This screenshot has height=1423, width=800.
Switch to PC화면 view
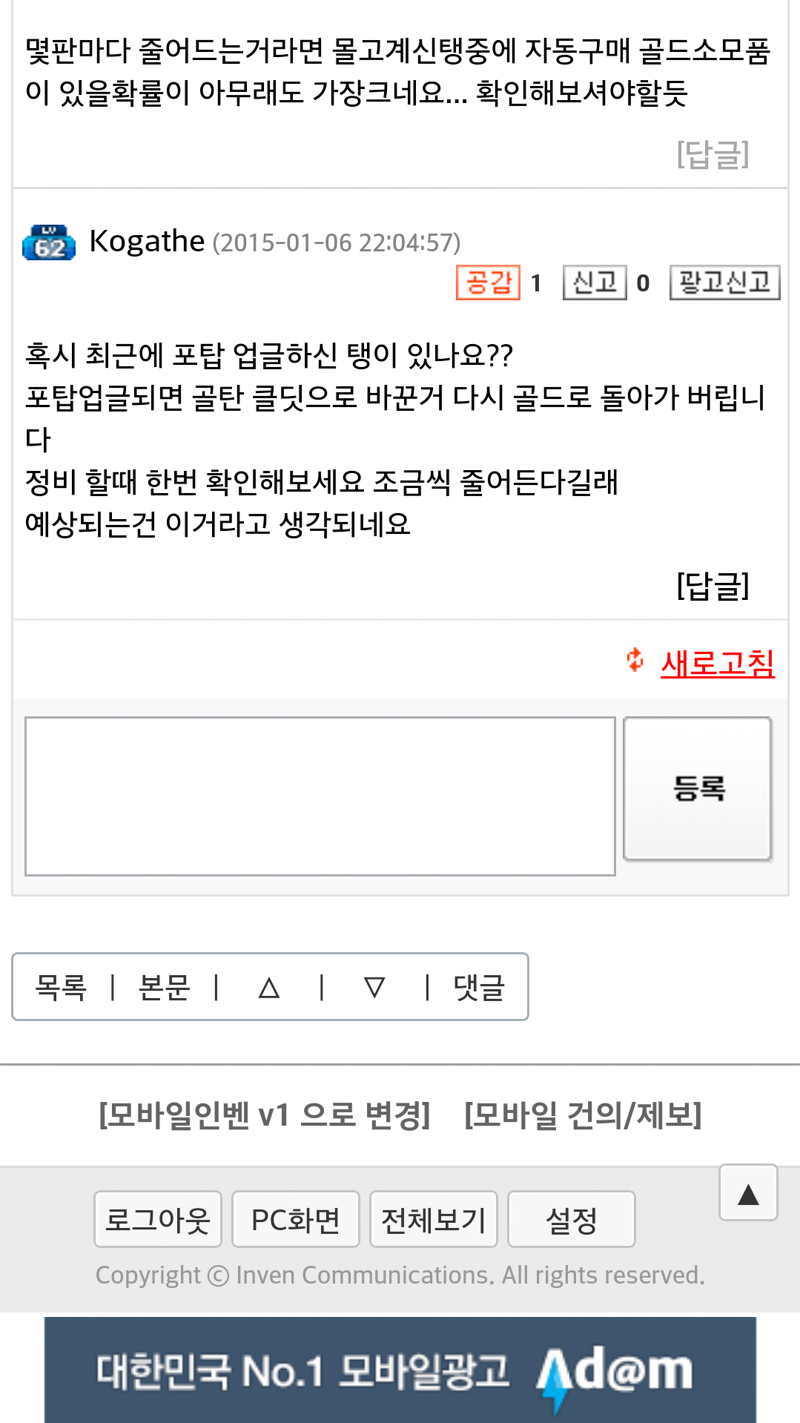(x=296, y=1219)
